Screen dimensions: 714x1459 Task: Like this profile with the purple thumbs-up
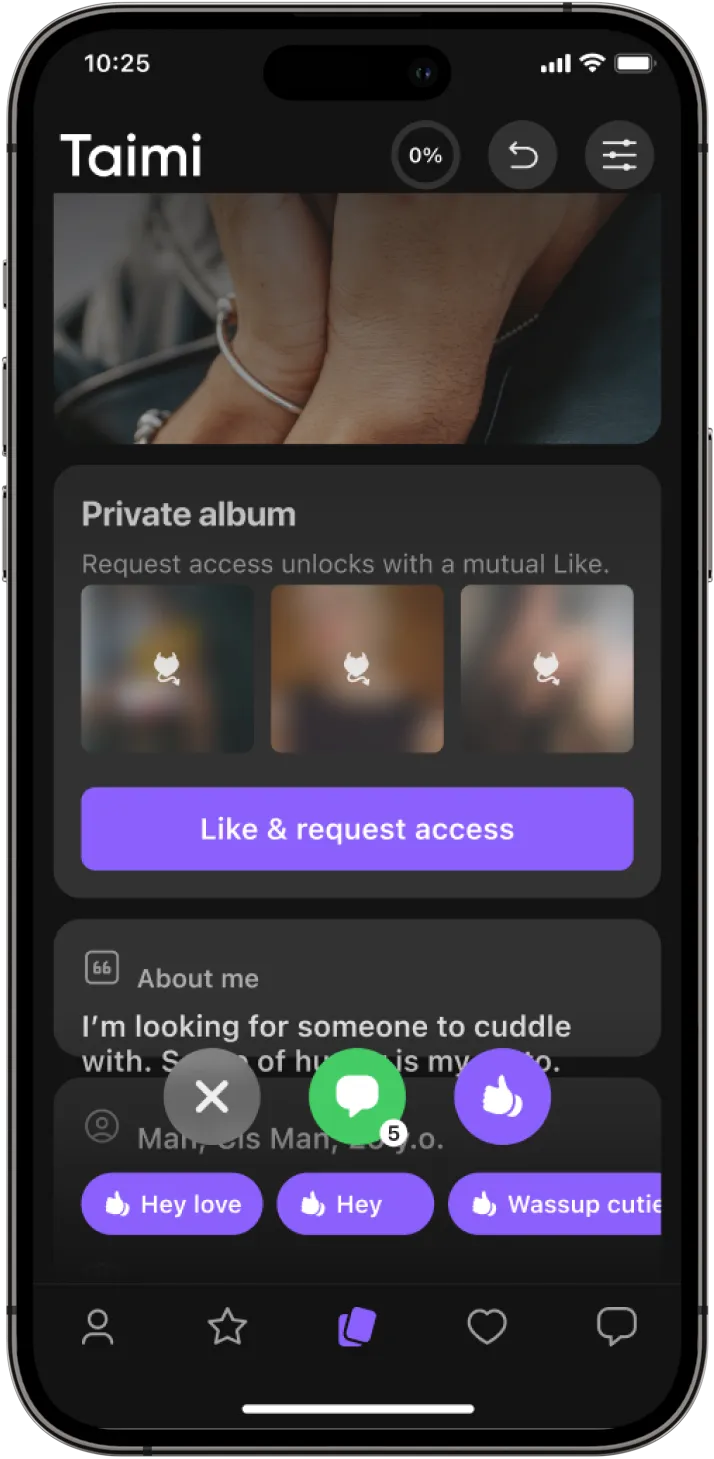click(502, 1097)
